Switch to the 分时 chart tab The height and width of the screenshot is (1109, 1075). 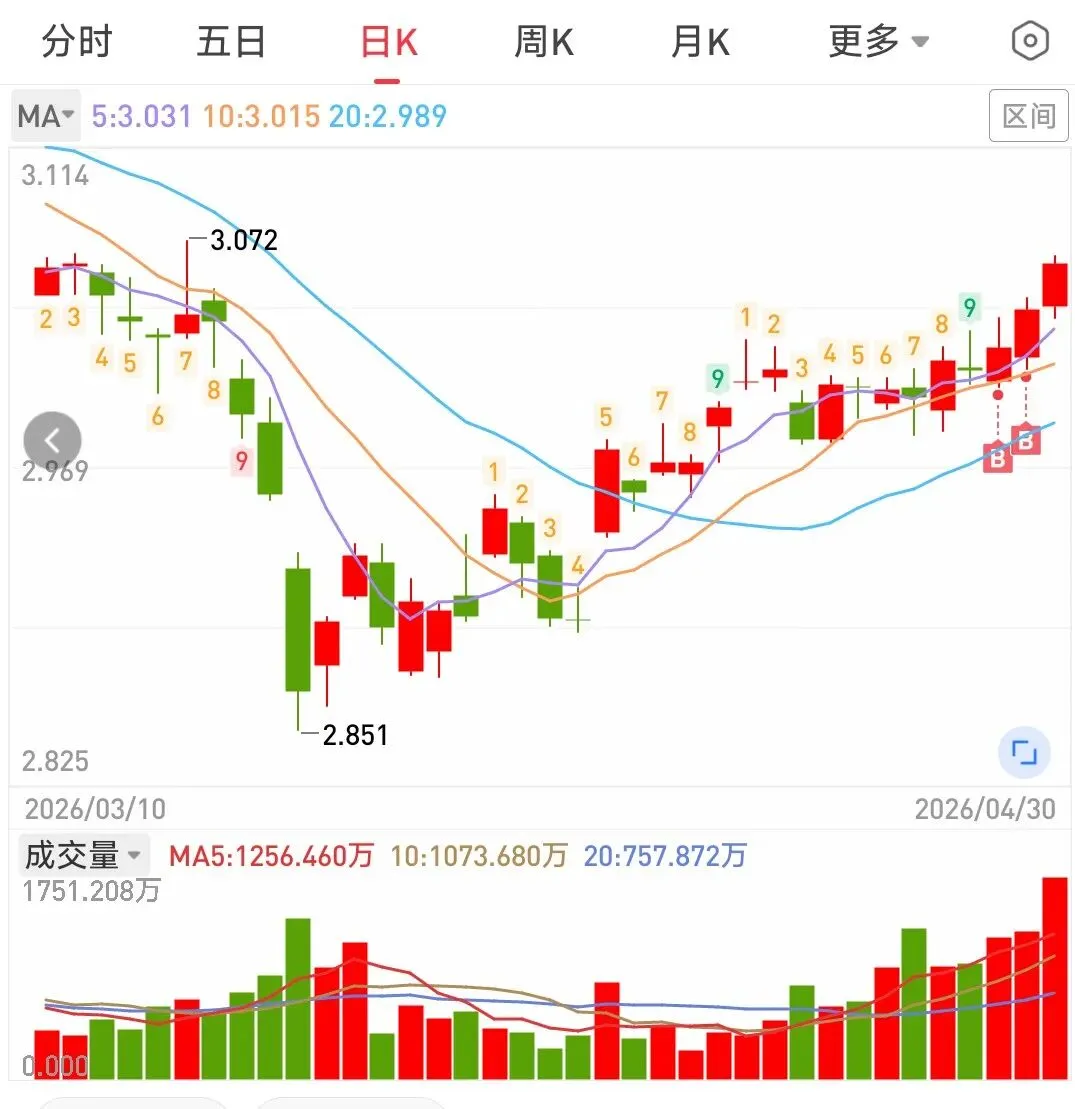(77, 42)
